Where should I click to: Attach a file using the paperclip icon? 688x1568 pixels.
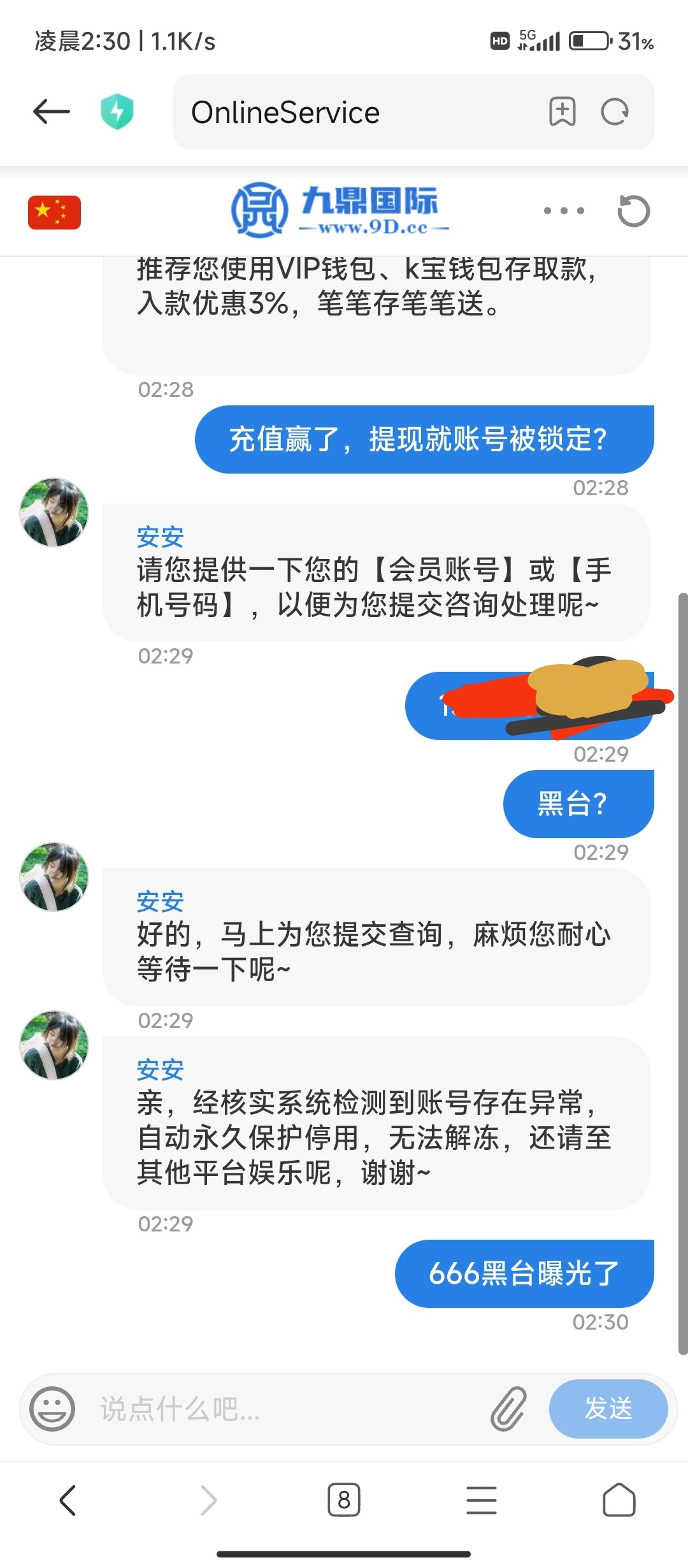tap(508, 1410)
